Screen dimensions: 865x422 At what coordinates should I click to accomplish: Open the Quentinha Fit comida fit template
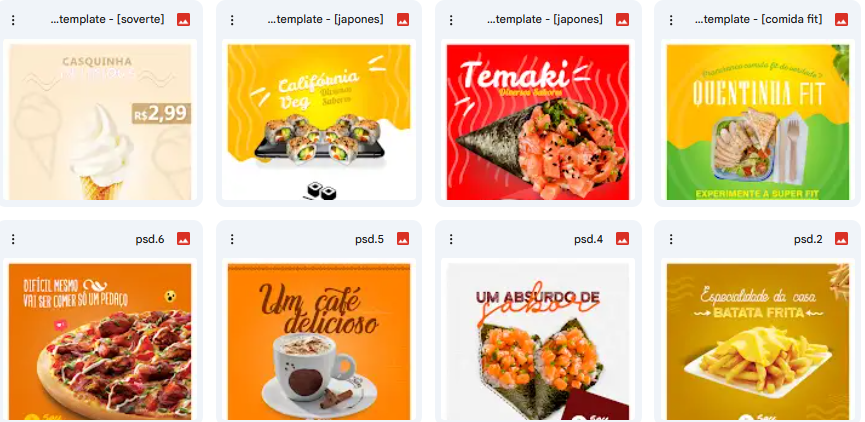(757, 121)
